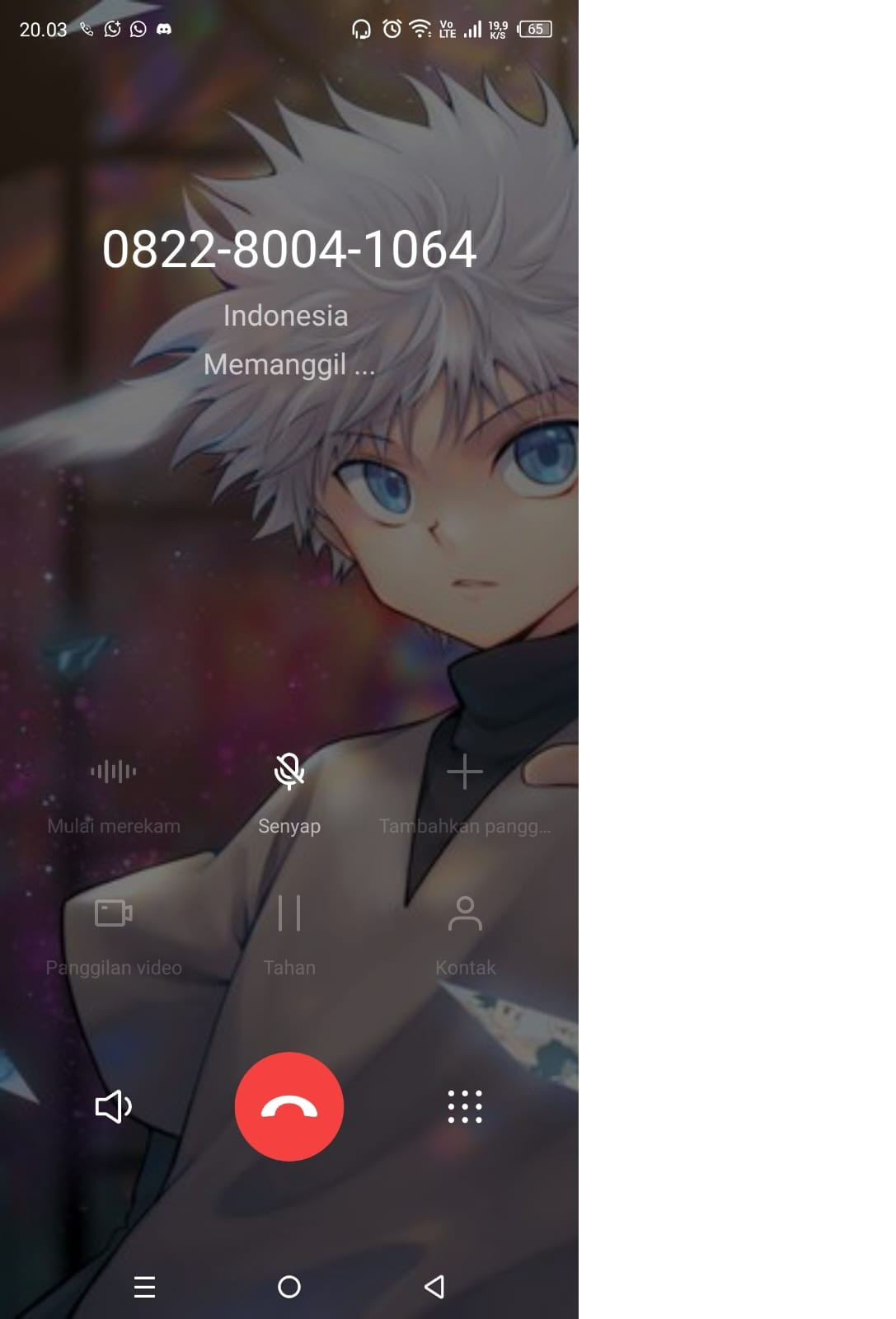Start recording with Mulai merekam
Viewport: 896px width, 1319px height.
point(114,793)
